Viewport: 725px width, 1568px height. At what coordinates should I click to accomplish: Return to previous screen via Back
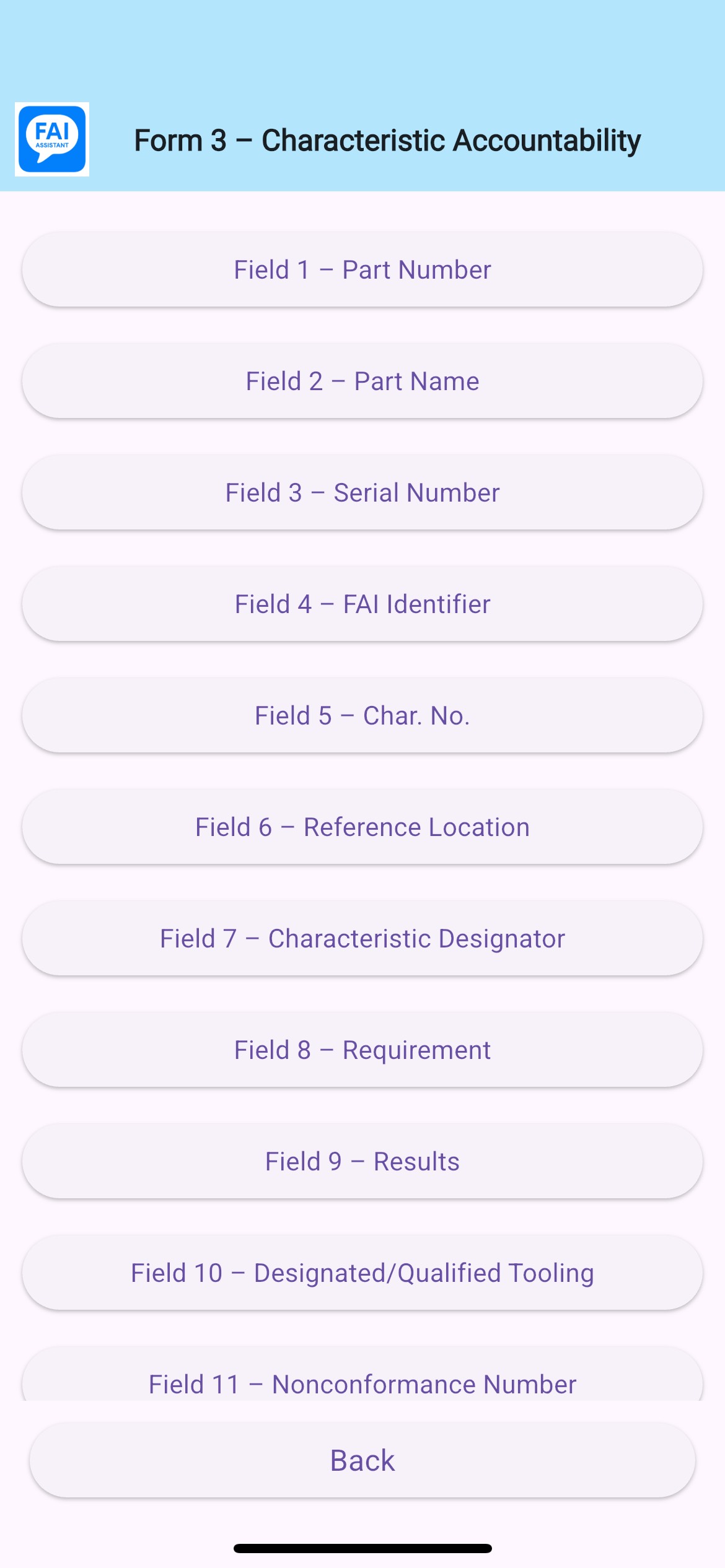click(x=362, y=1460)
